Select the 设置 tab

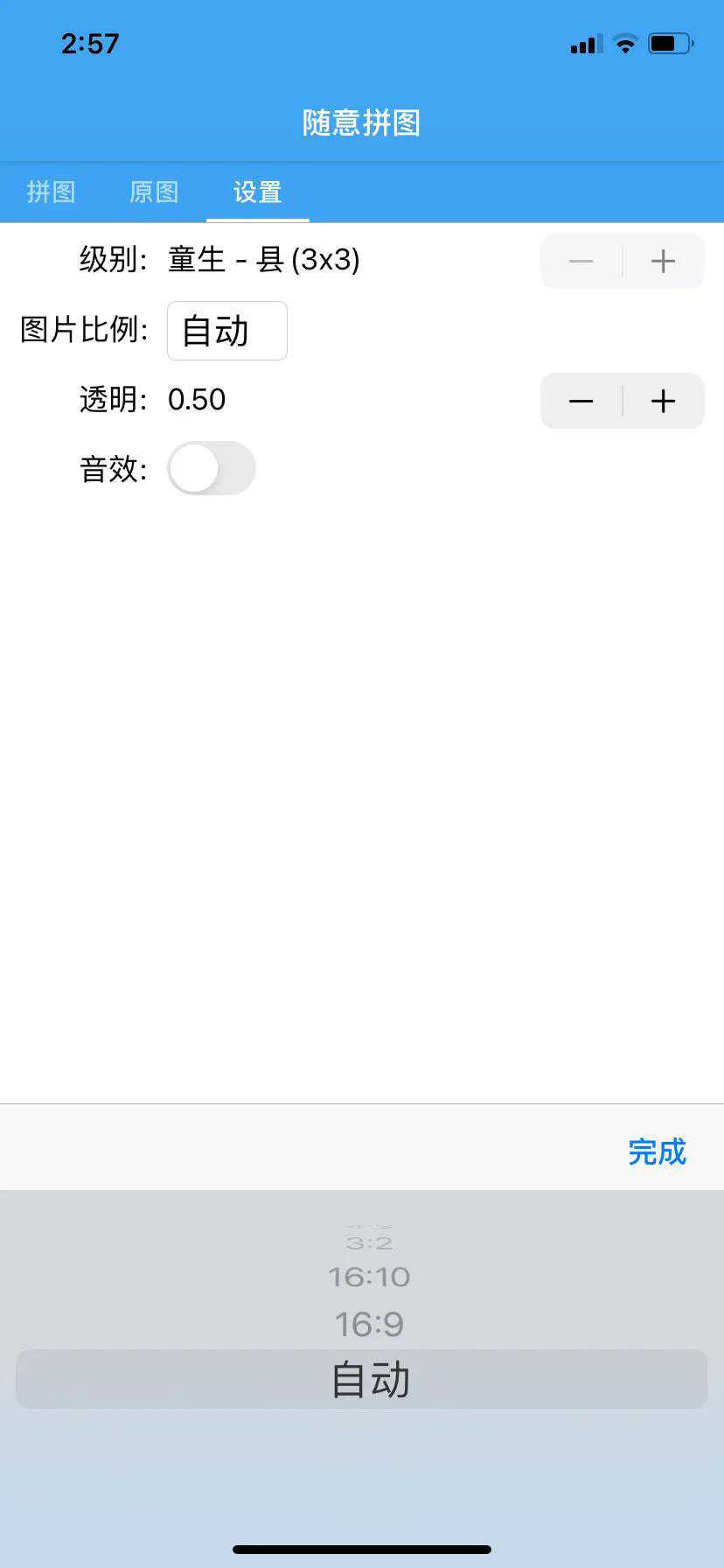pyautogui.click(x=257, y=192)
